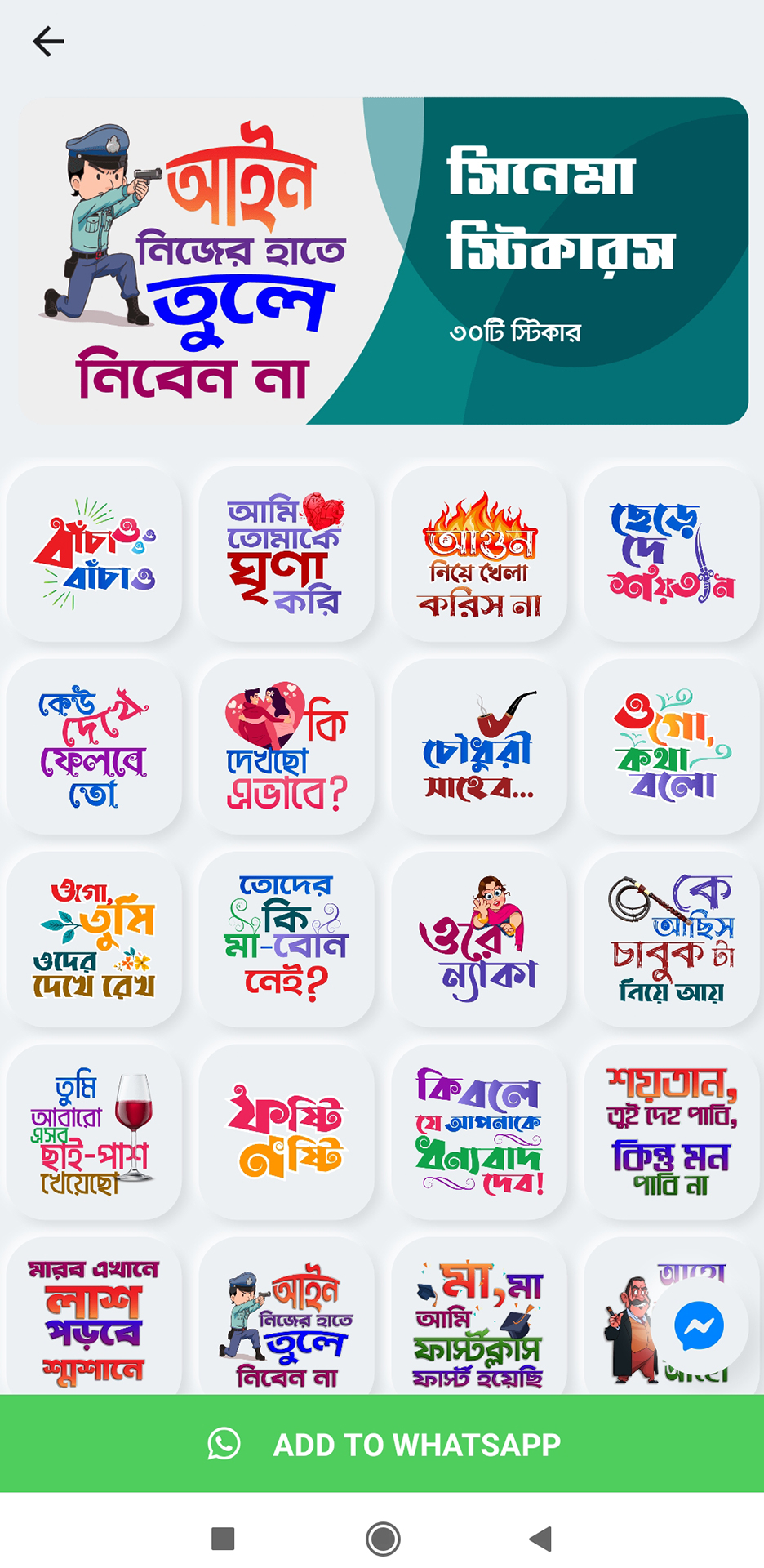Open the 'কেউ দেখে ফেলবে তো' sticker
The height and width of the screenshot is (1568, 764).
point(94,746)
